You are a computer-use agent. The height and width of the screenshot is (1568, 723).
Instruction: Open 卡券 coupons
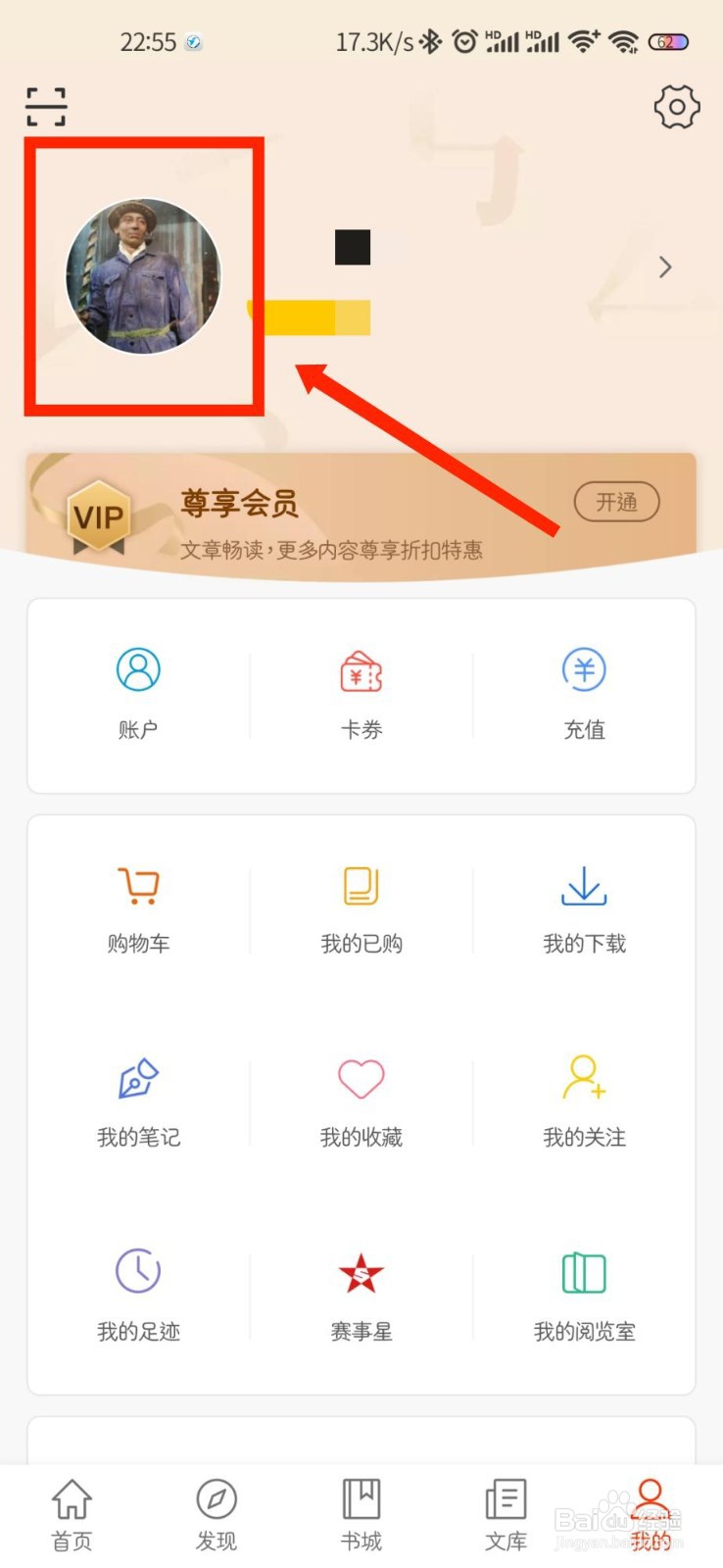pyautogui.click(x=361, y=691)
